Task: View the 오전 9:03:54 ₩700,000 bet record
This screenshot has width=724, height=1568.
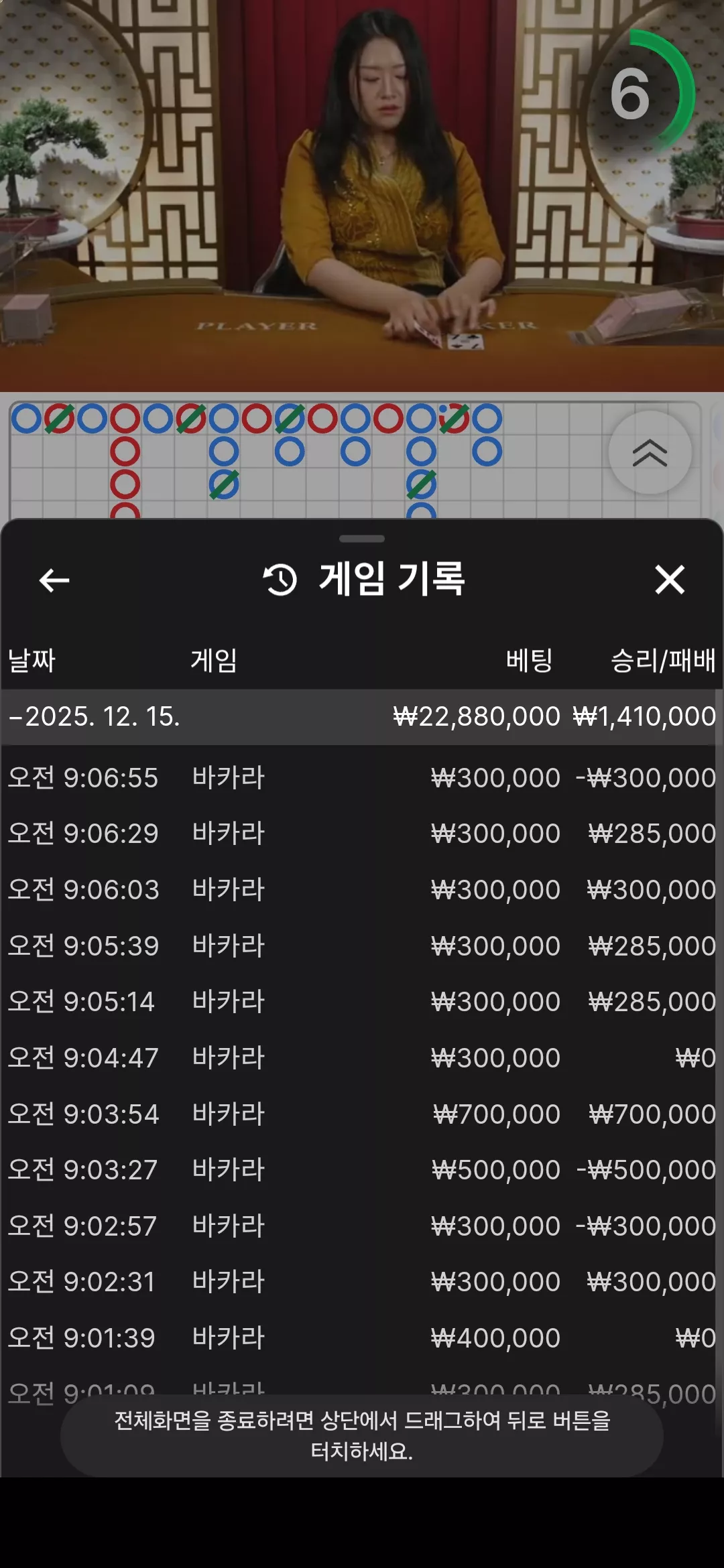Action: 362,1114
